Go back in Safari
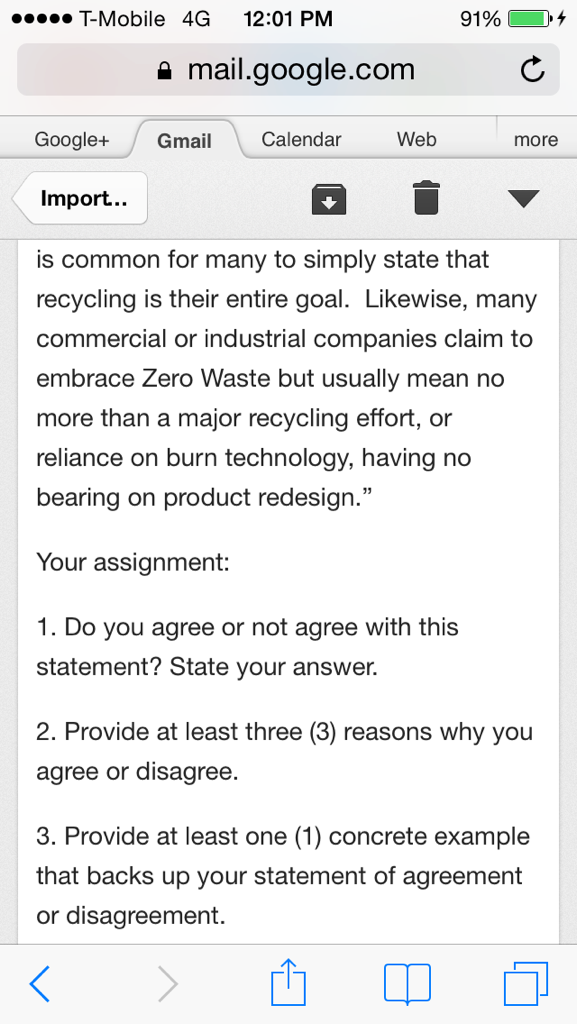 [x=40, y=984]
